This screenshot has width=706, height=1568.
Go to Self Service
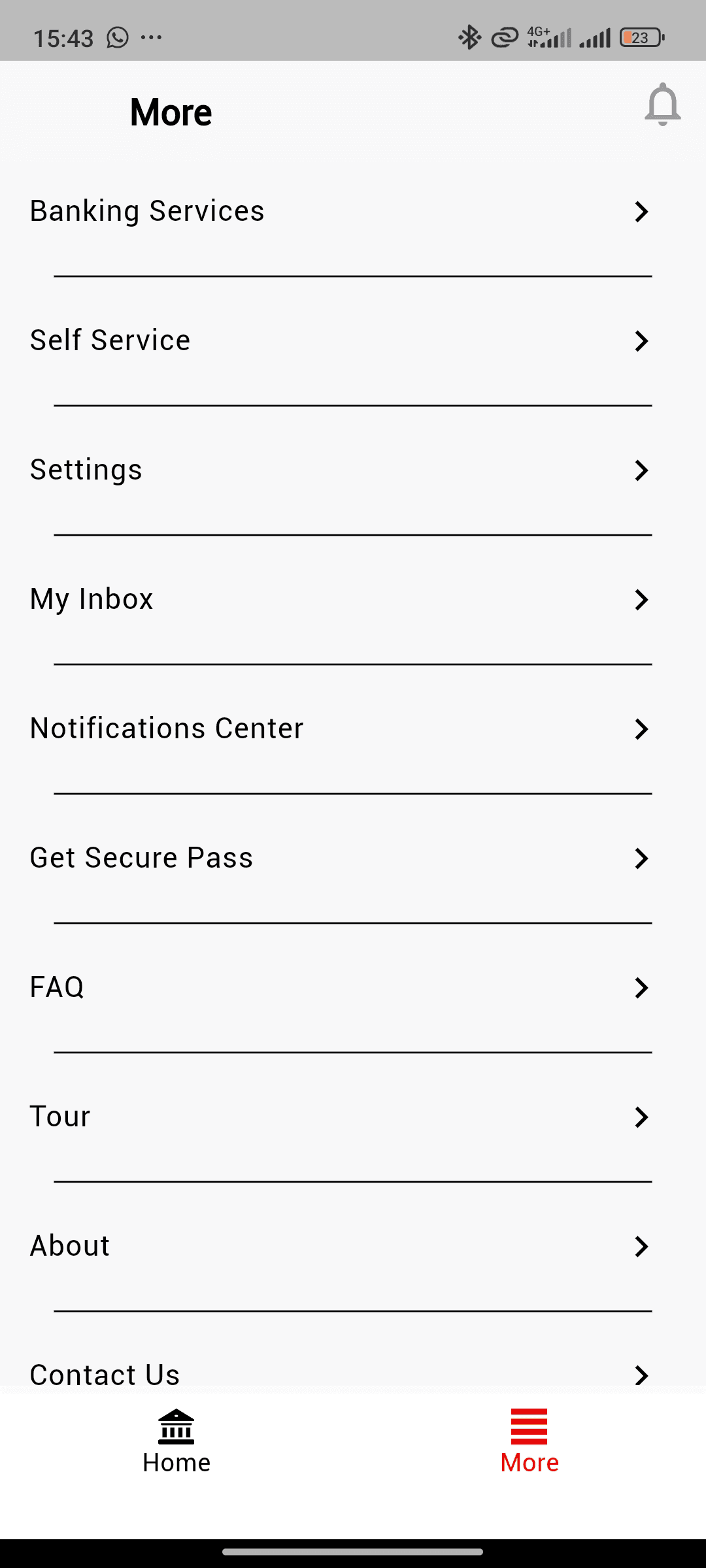[x=340, y=340]
